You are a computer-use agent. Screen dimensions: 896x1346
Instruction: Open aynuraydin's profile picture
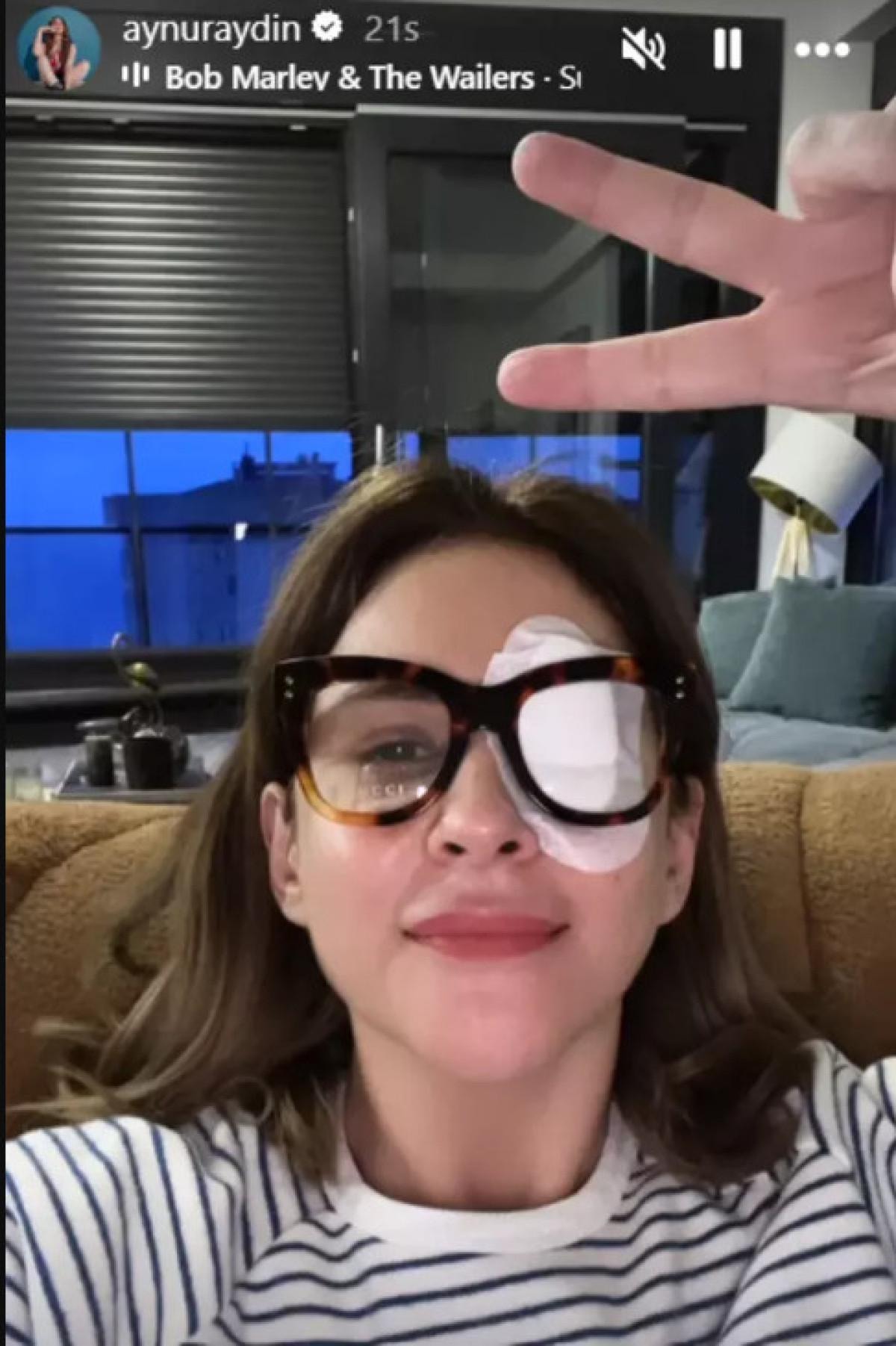[x=59, y=52]
